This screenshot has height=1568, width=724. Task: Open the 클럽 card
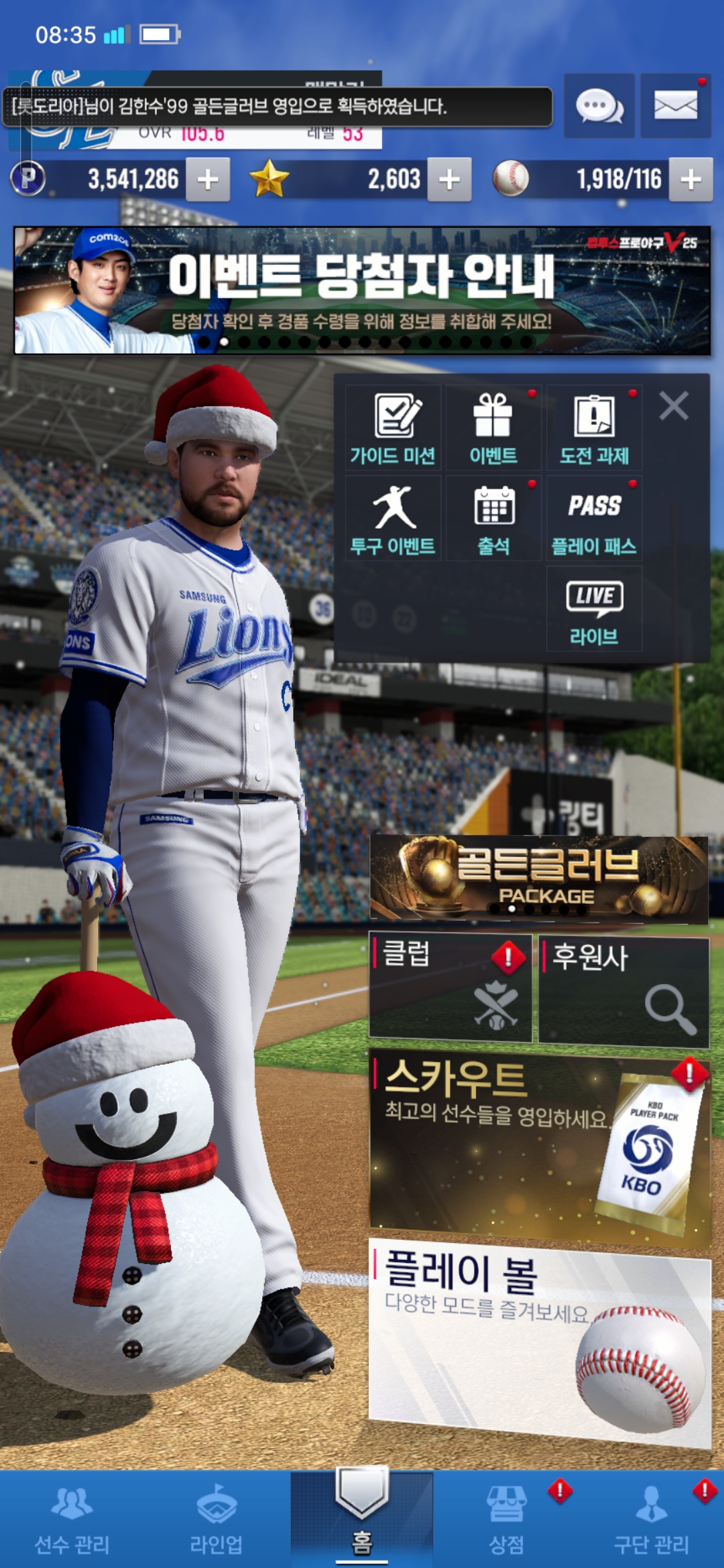click(x=450, y=988)
